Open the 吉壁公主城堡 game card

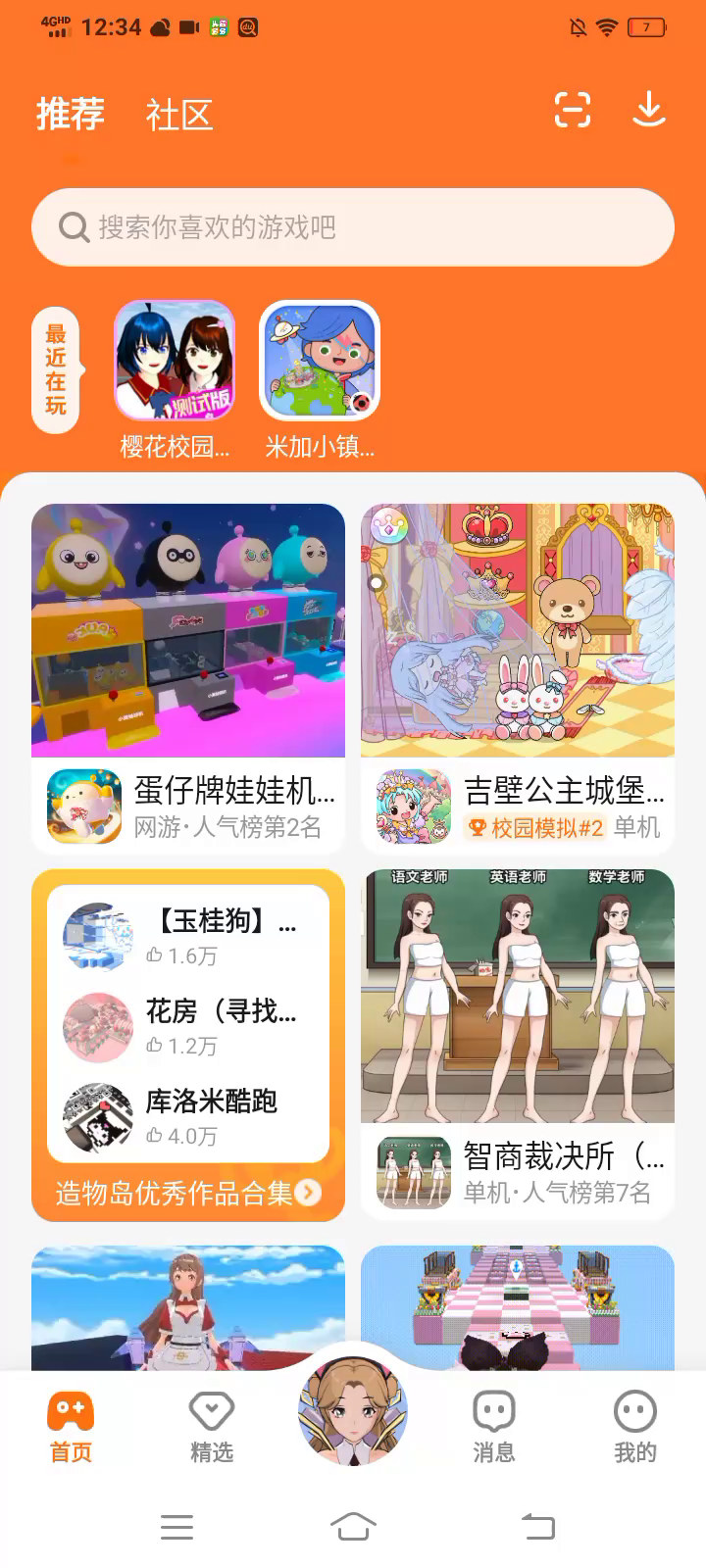pyautogui.click(x=518, y=676)
